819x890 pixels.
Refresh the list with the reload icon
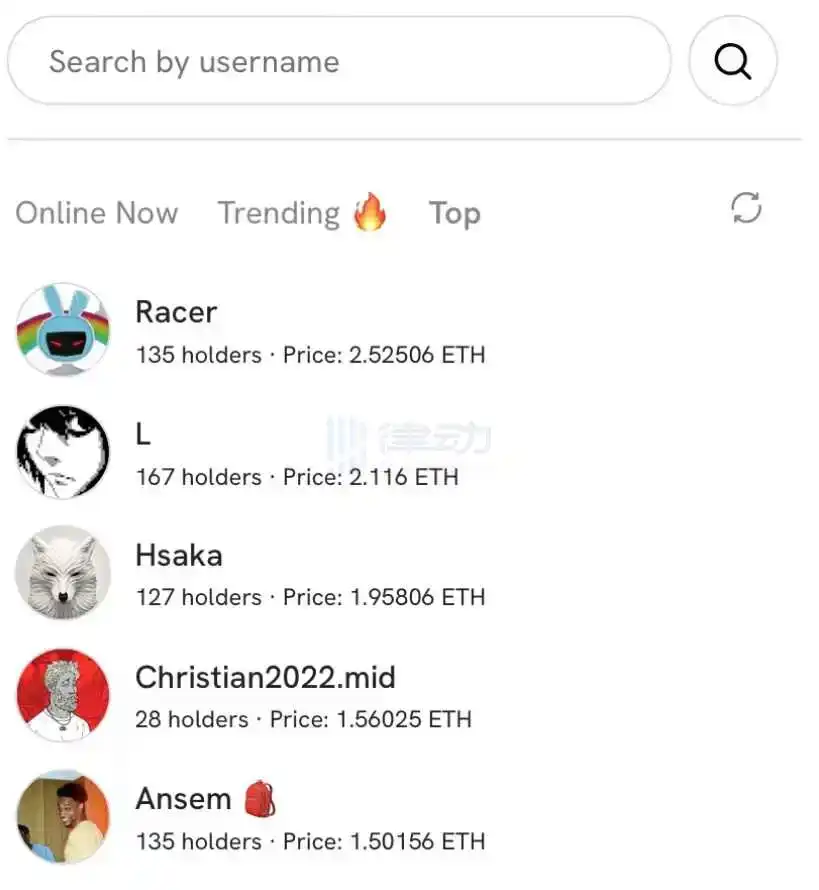point(746,208)
